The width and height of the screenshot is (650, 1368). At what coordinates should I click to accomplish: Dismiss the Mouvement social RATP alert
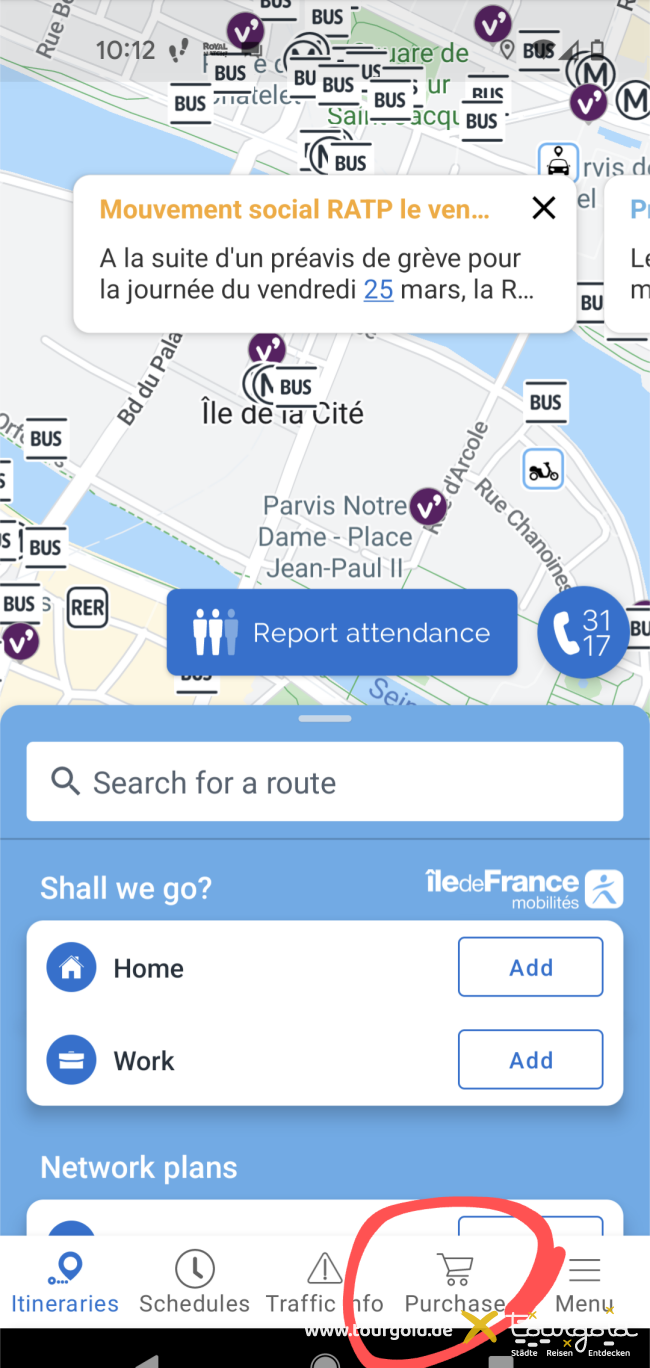543,208
